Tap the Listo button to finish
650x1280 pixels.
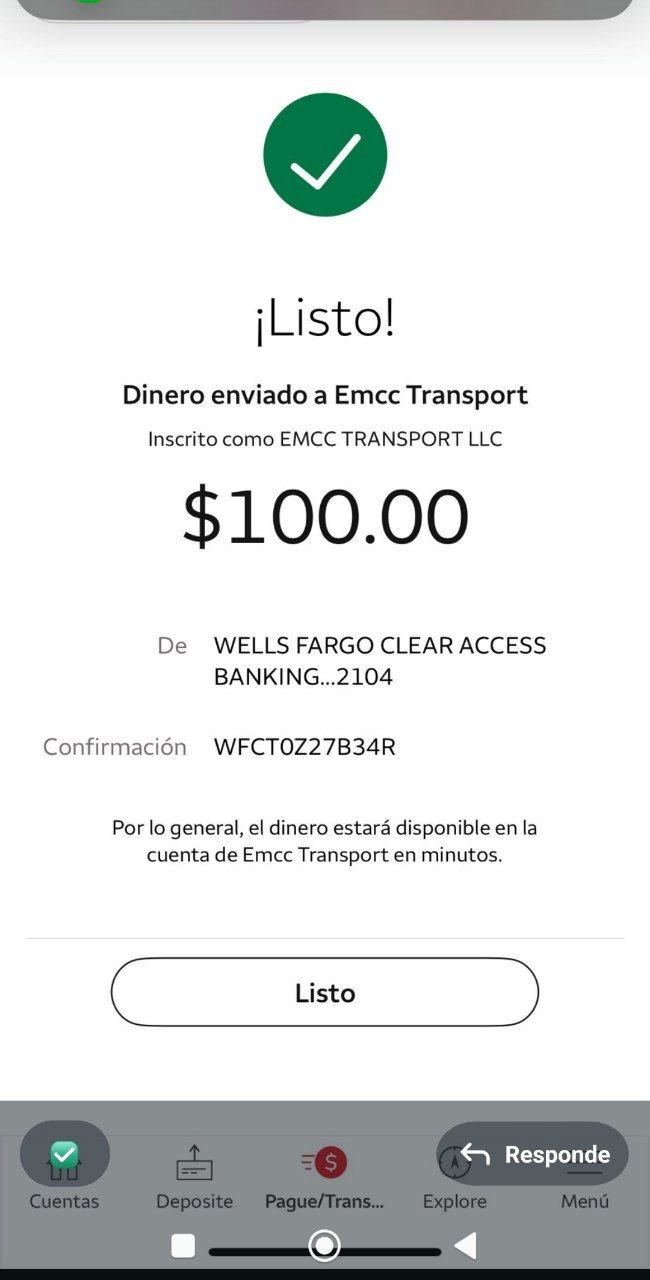coord(324,992)
